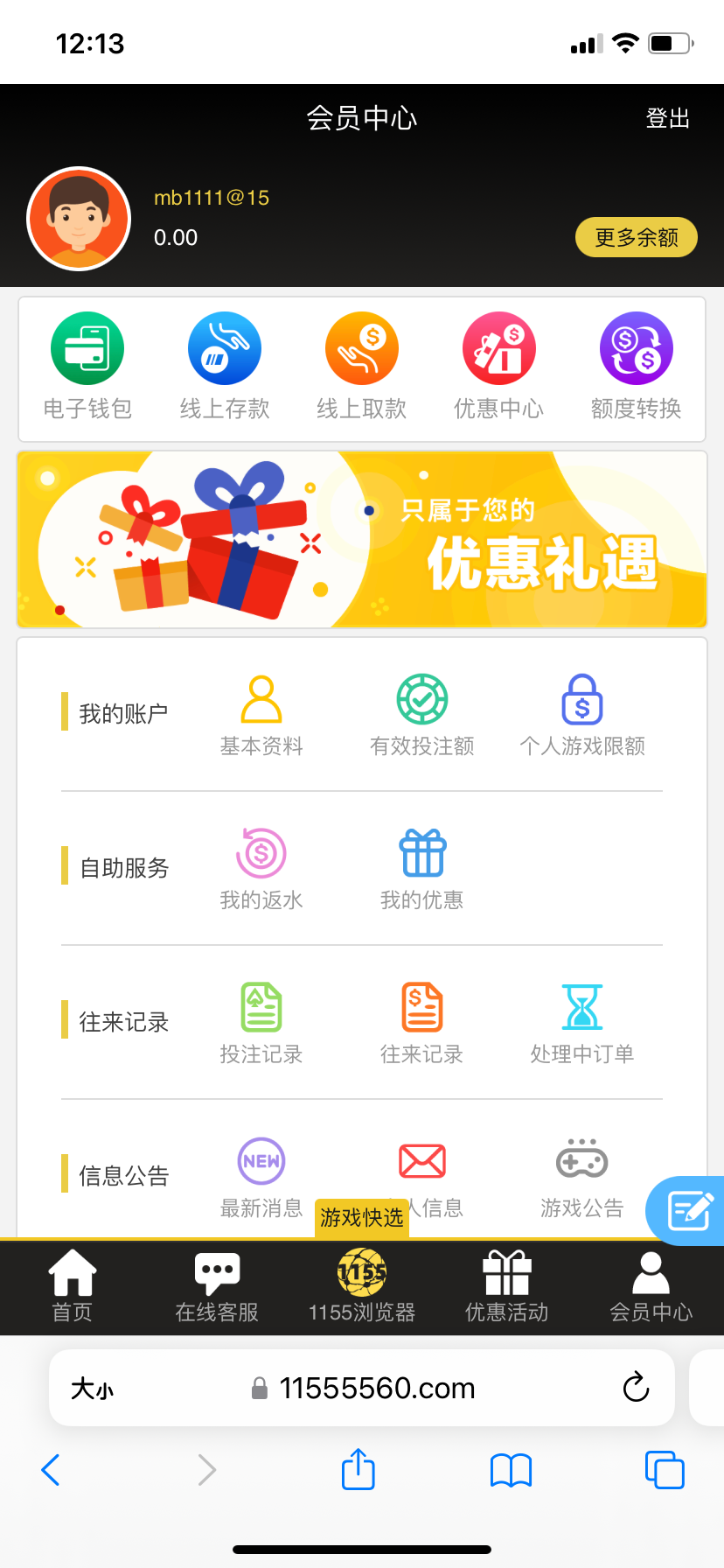Check 有效投注额 valid bets
This screenshot has width=724, height=1568.
422,716
